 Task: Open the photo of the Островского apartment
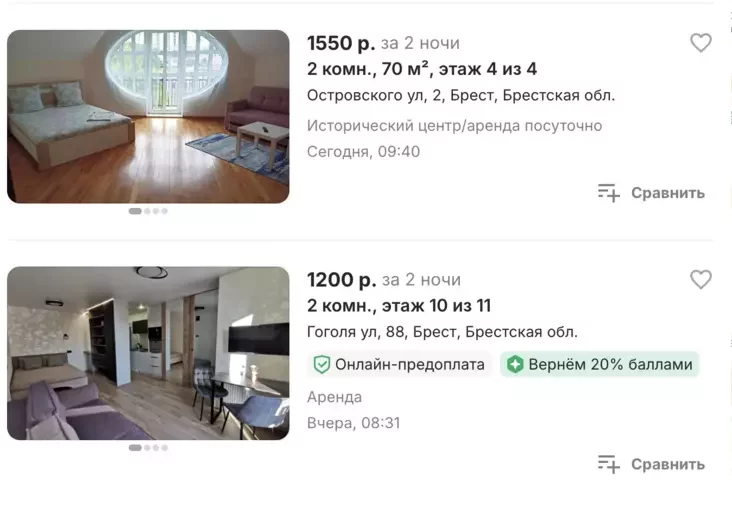[148, 116]
